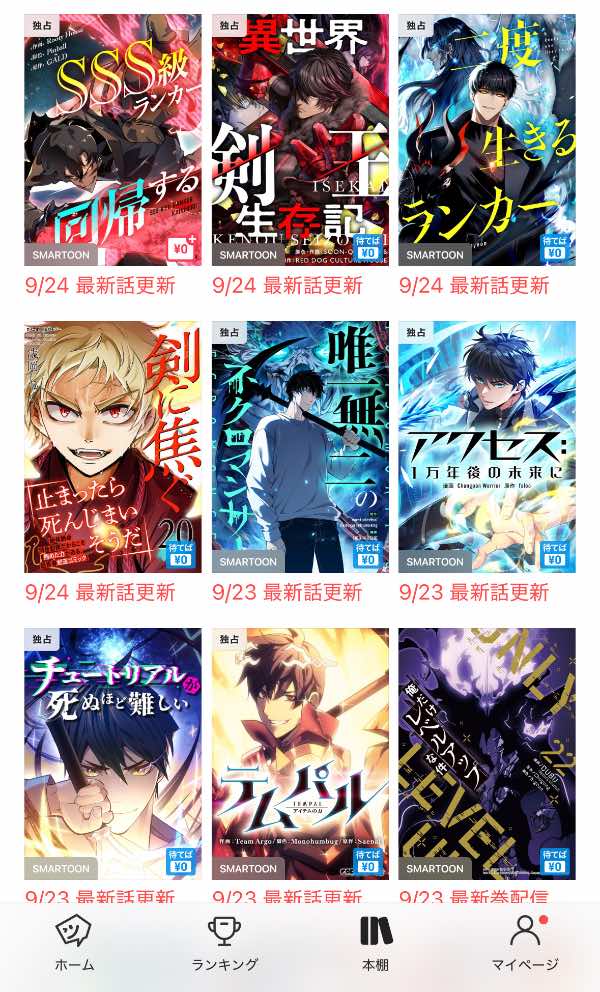Open 俺だけレベルアップな件 cover
This screenshot has height=992, width=600.
(x=487, y=753)
